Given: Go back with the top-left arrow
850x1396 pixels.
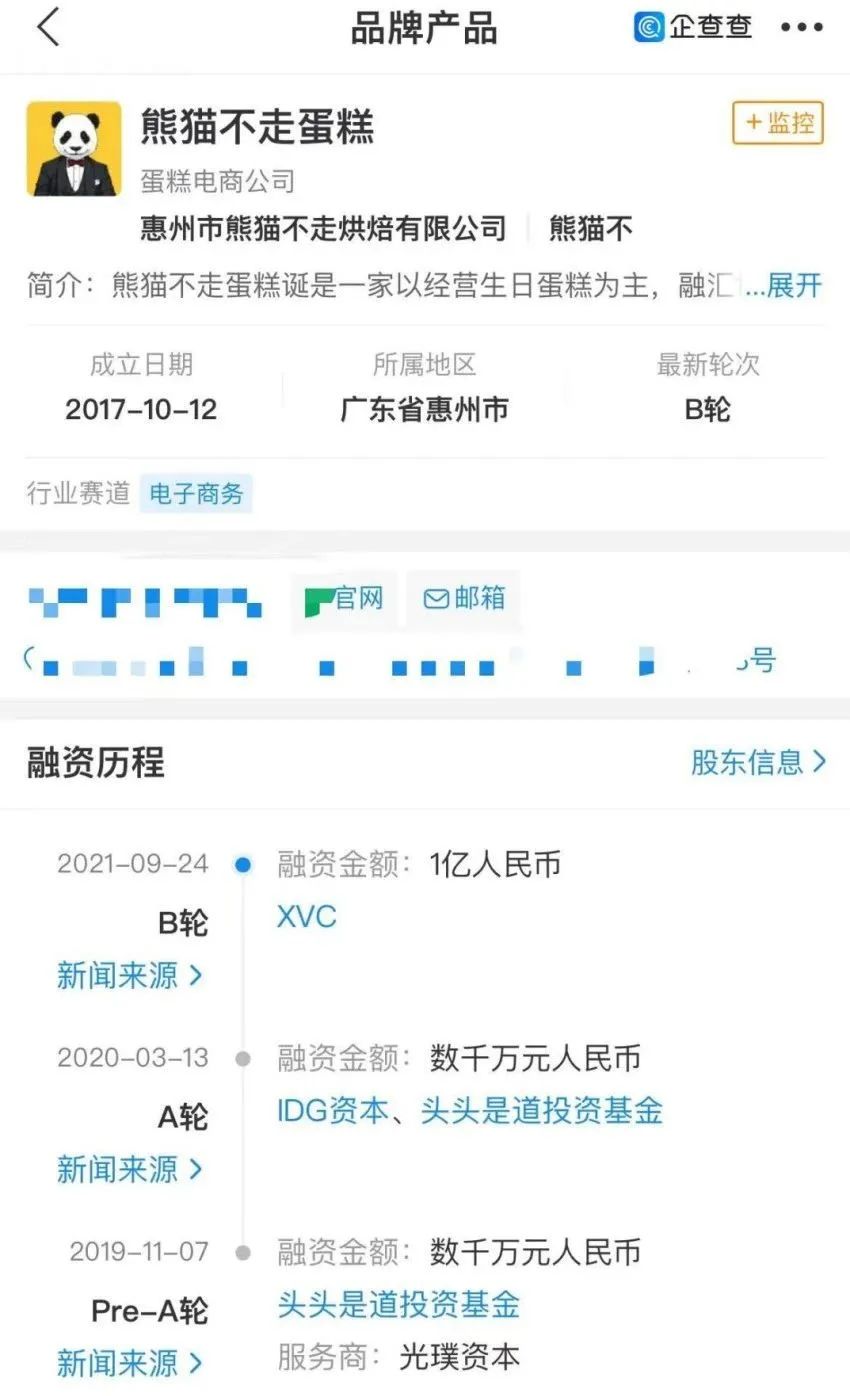Looking at the screenshot, I should [x=48, y=27].
